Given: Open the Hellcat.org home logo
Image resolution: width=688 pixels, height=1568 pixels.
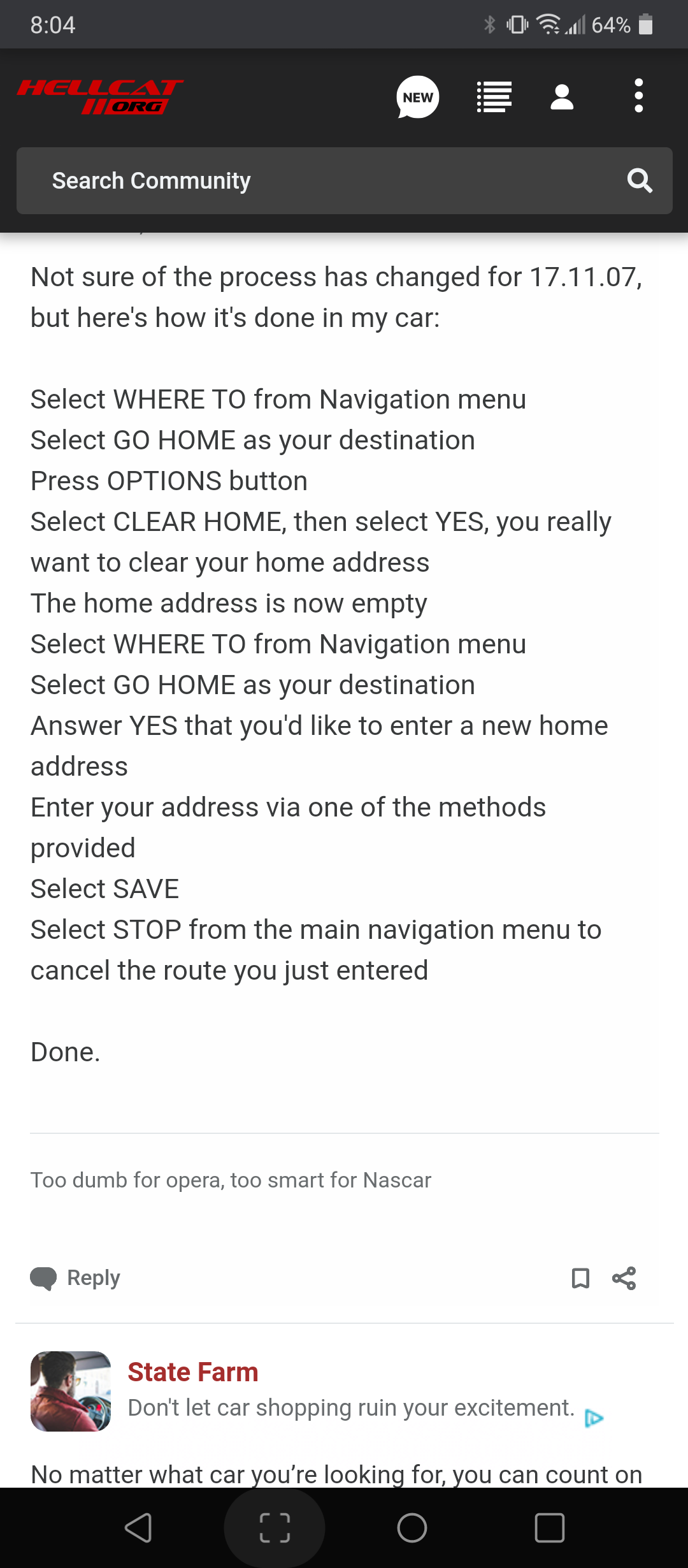Looking at the screenshot, I should pyautogui.click(x=100, y=97).
